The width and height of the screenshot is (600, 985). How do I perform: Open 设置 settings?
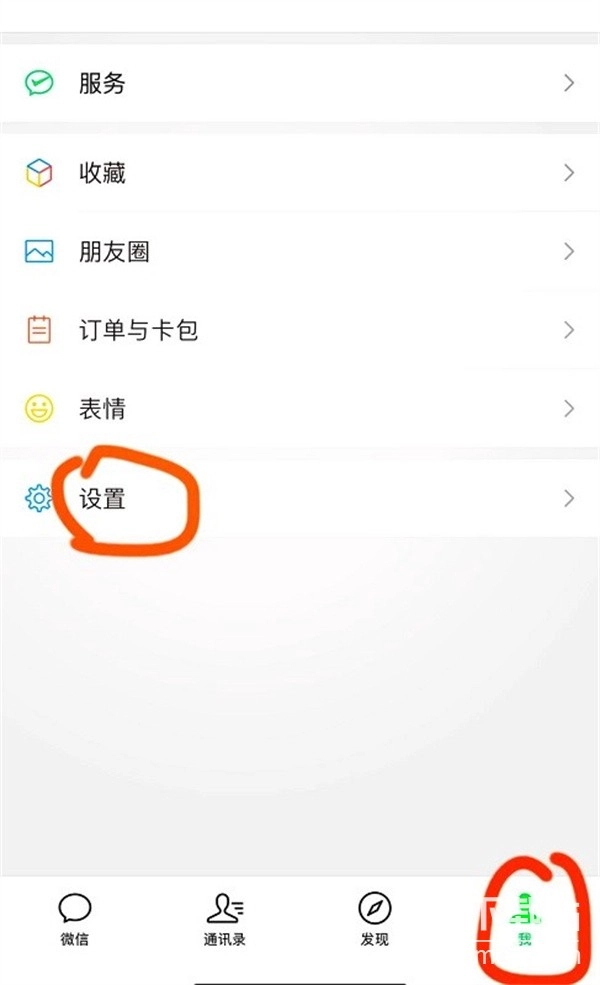click(300, 498)
